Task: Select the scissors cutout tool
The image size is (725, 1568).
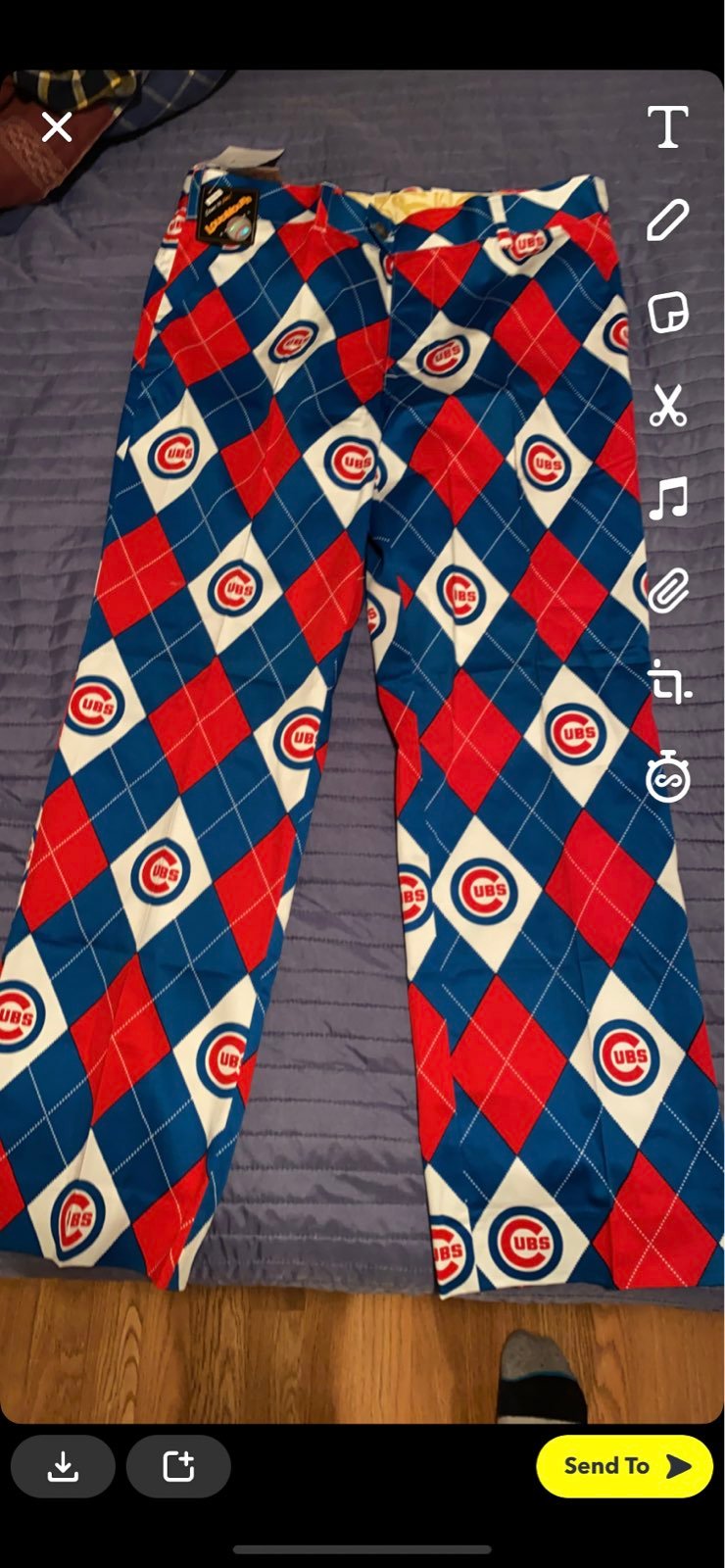Action: tap(668, 406)
